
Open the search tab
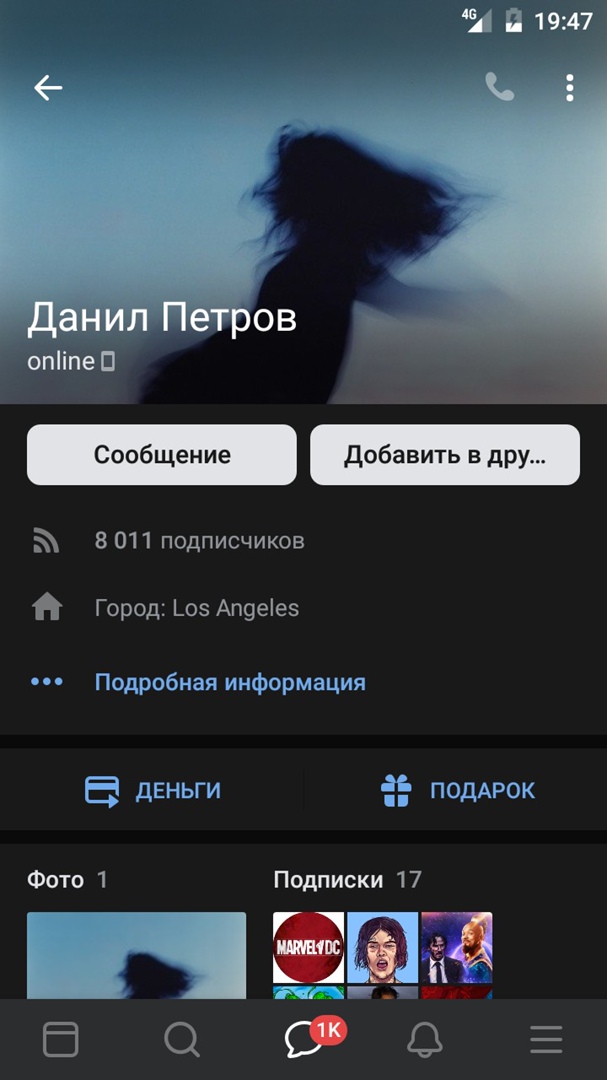click(182, 1040)
